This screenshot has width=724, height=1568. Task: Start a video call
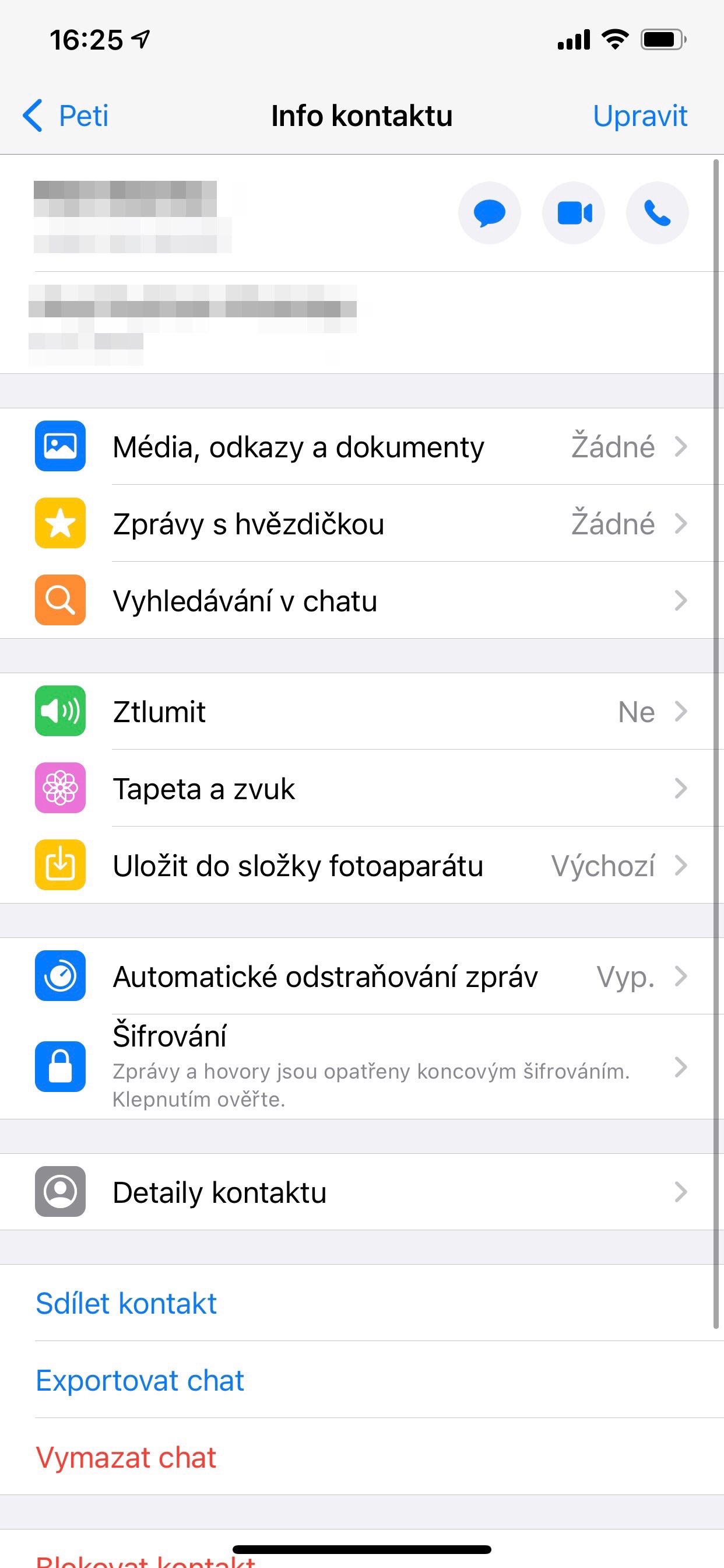(573, 213)
